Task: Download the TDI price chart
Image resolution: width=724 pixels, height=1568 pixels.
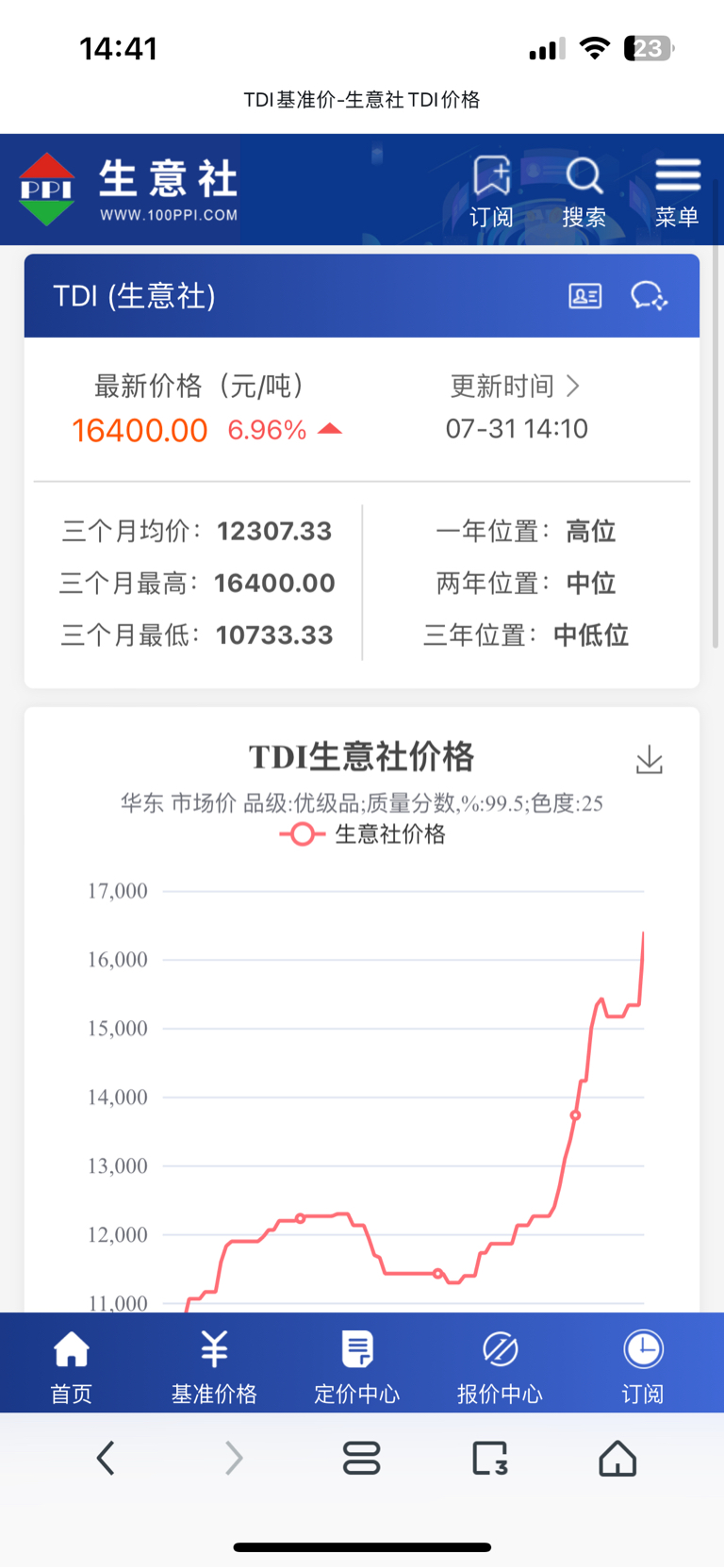Action: coord(650,760)
